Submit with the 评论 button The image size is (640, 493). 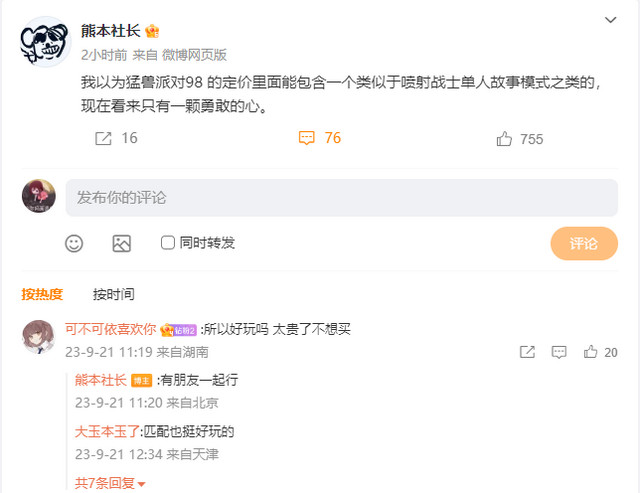[x=583, y=243]
